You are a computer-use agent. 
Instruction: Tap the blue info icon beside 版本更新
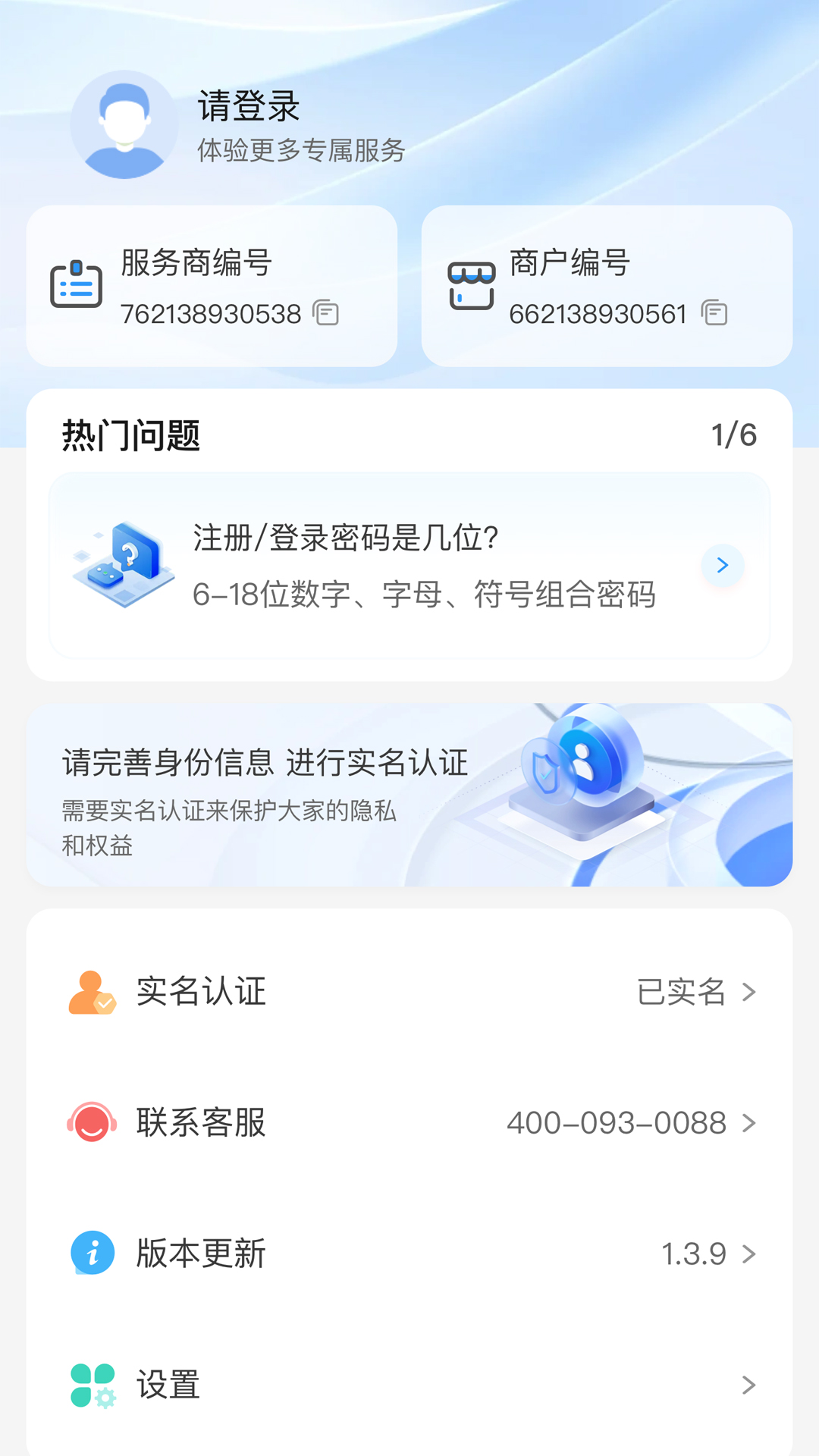[91, 1254]
